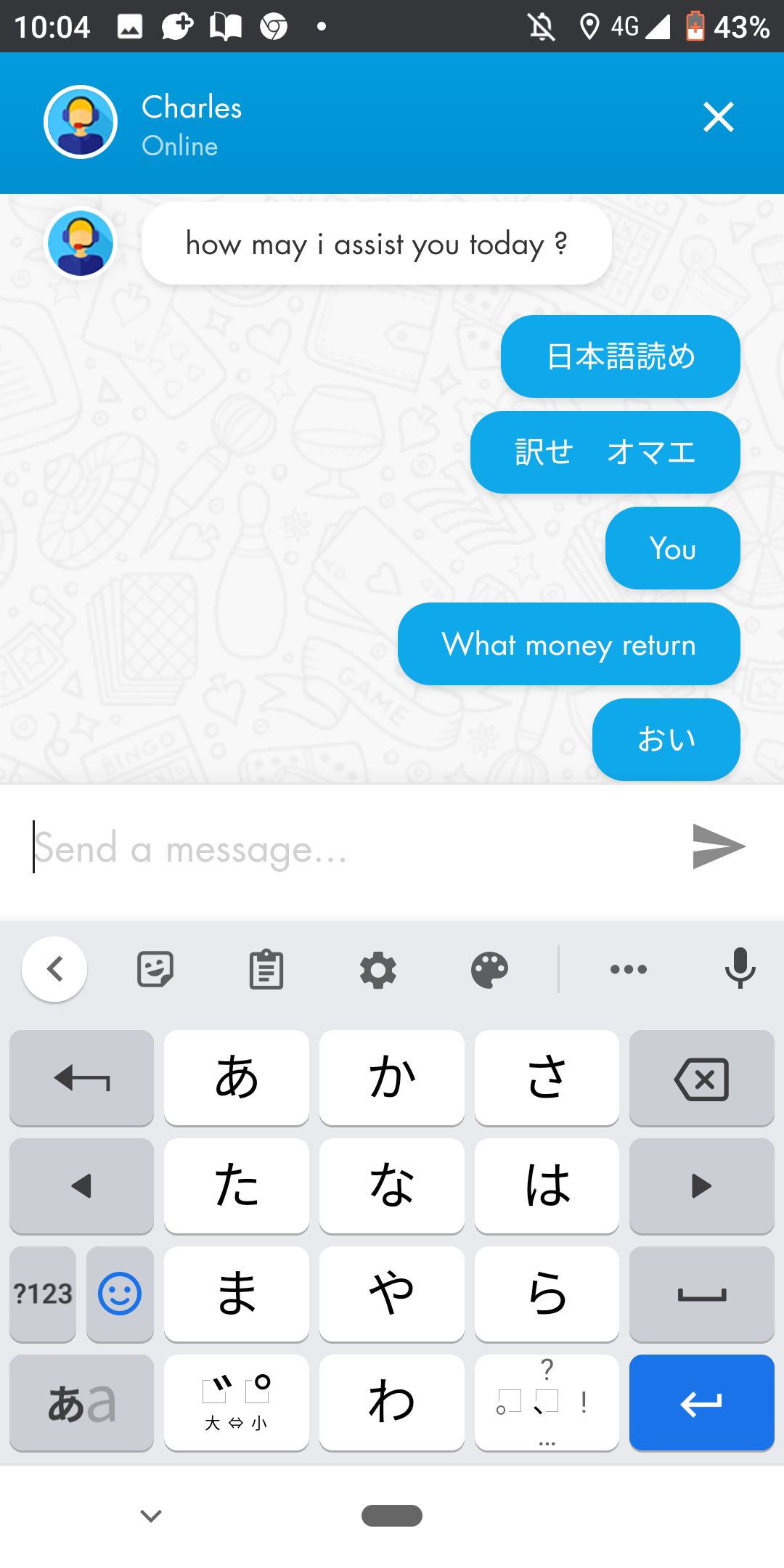
Task: Tap the send message arrow
Action: pos(718,846)
